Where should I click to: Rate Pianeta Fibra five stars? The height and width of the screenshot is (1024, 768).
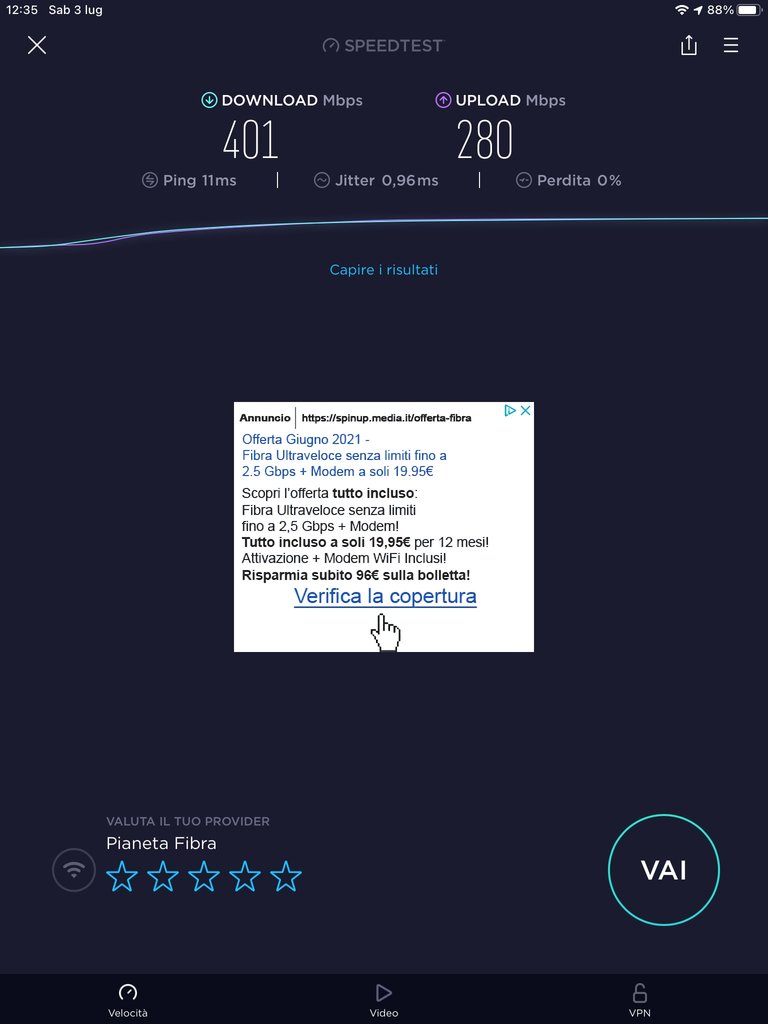click(286, 876)
